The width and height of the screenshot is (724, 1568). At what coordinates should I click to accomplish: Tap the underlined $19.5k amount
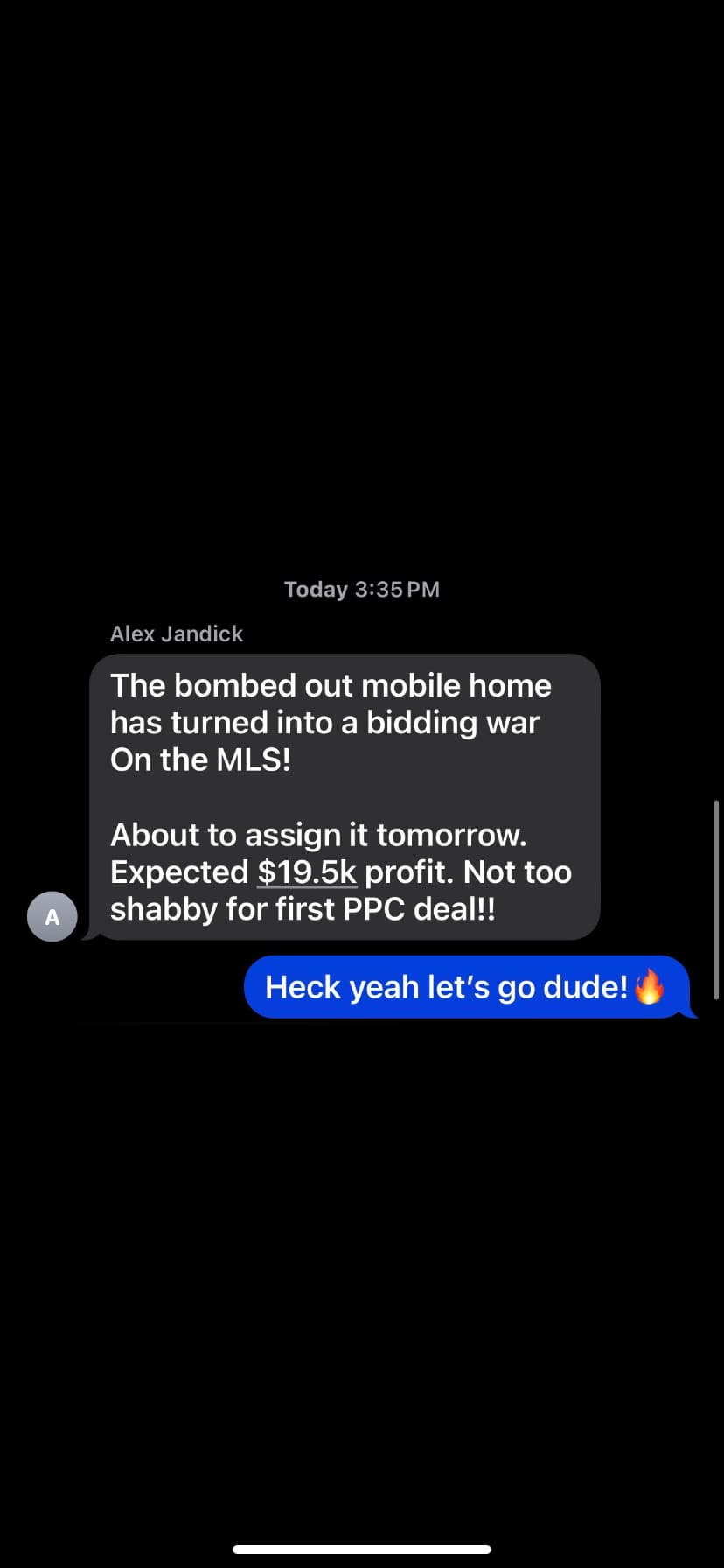pos(307,872)
